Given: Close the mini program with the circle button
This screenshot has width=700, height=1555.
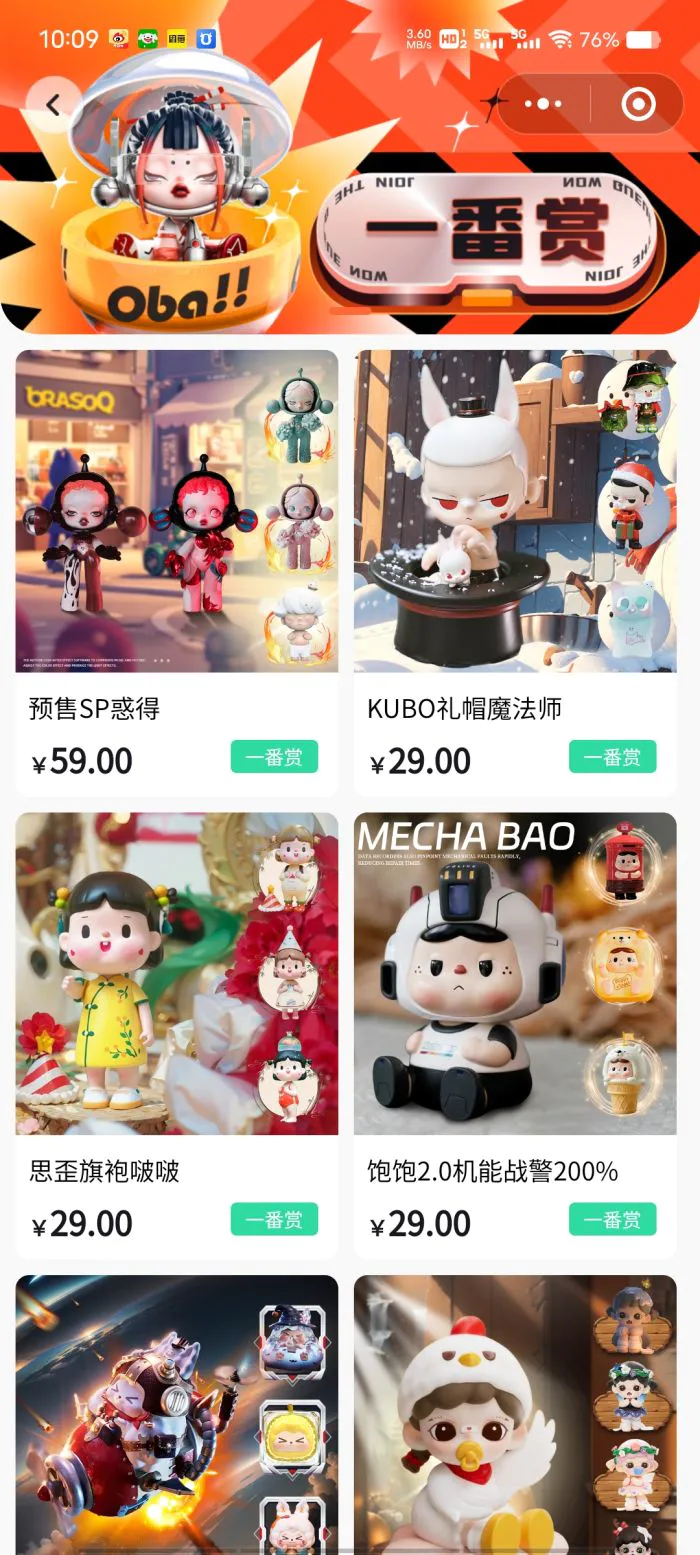Looking at the screenshot, I should coord(637,104).
